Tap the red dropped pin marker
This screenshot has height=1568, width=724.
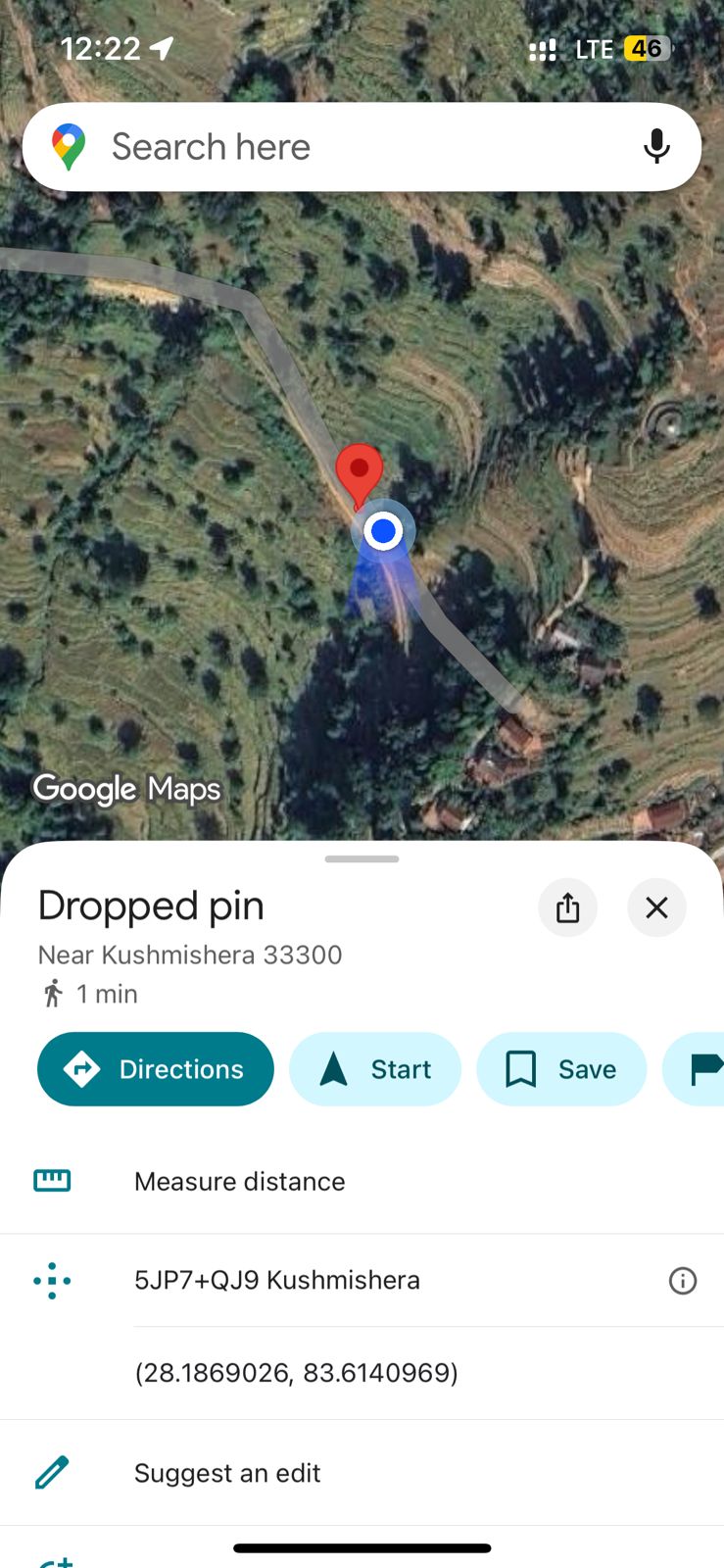coord(360,470)
